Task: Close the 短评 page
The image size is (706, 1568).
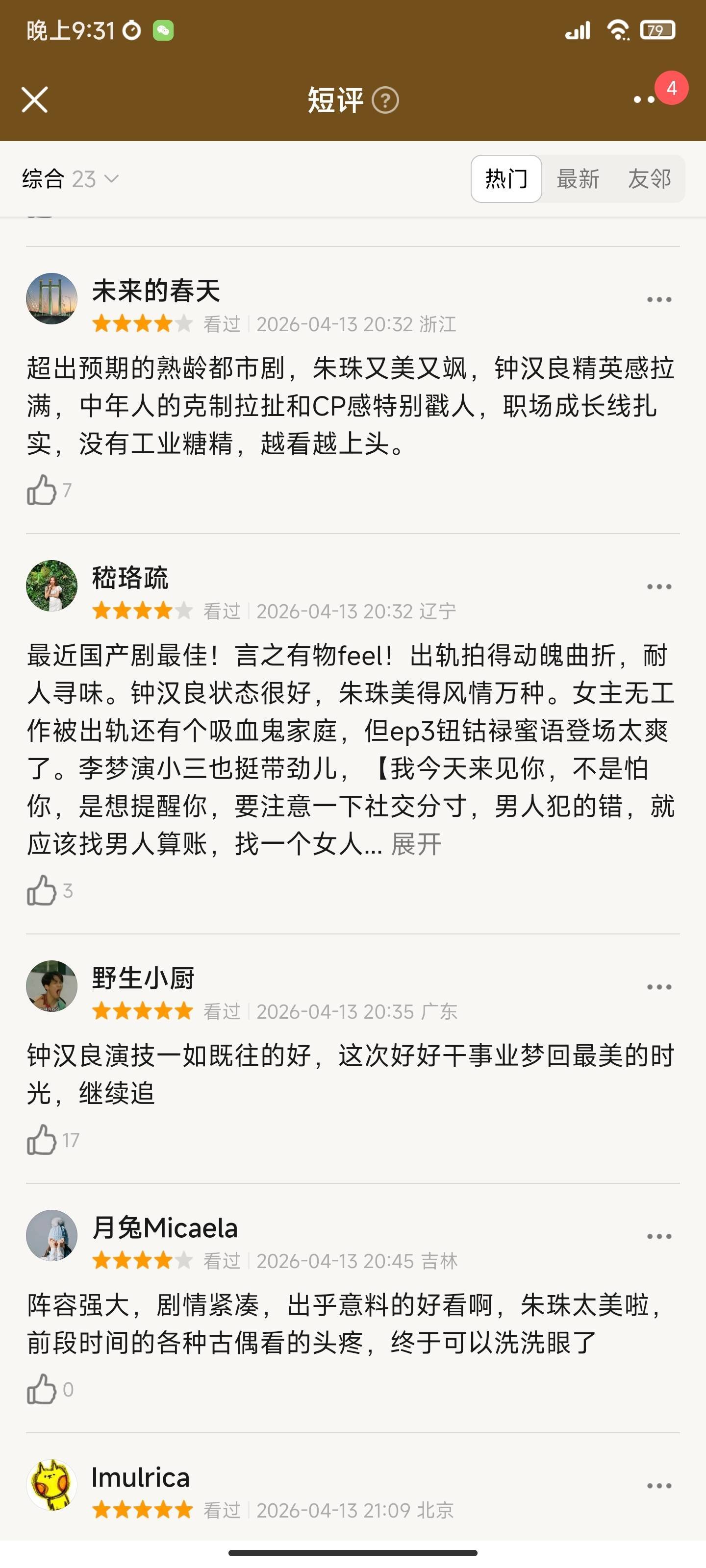Action: click(x=35, y=100)
